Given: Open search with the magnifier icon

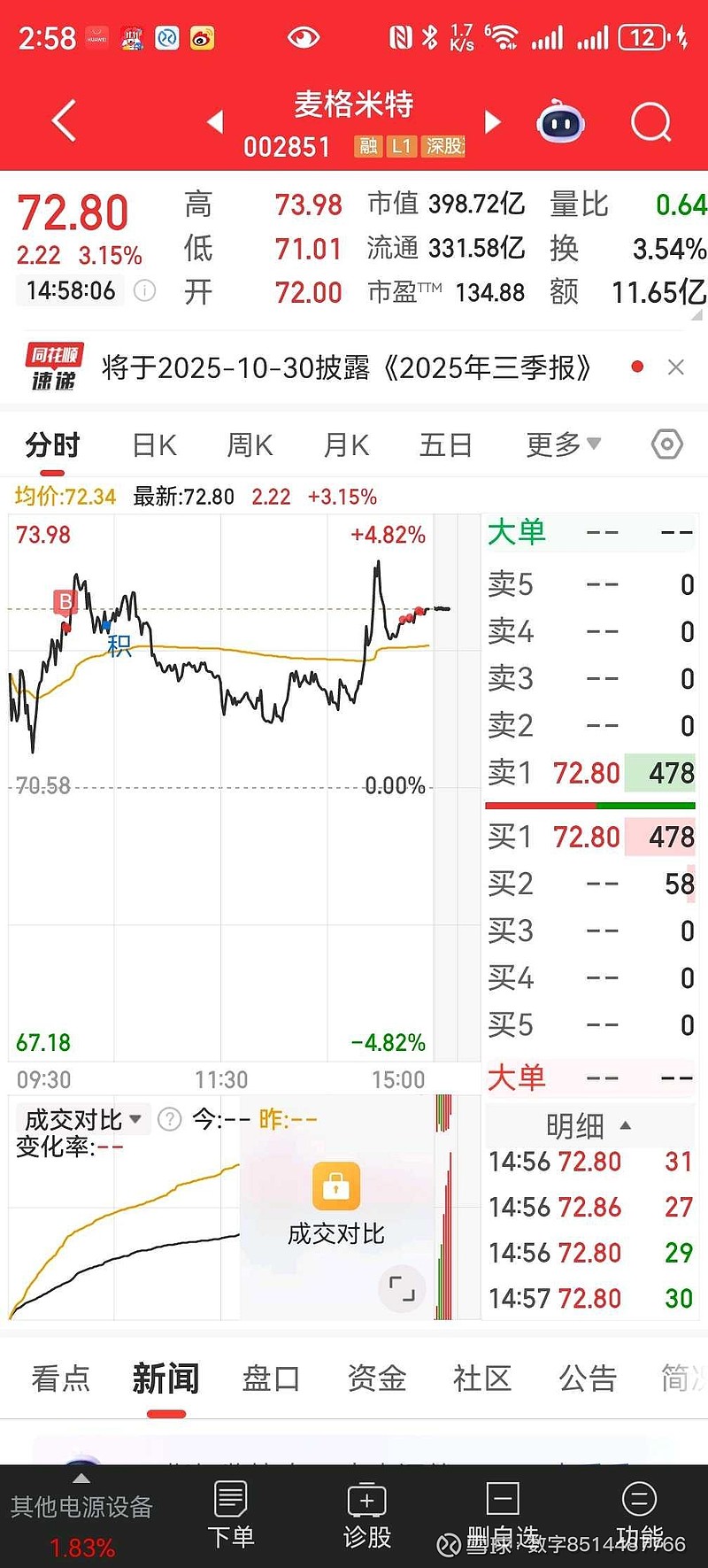Looking at the screenshot, I should pos(650,121).
